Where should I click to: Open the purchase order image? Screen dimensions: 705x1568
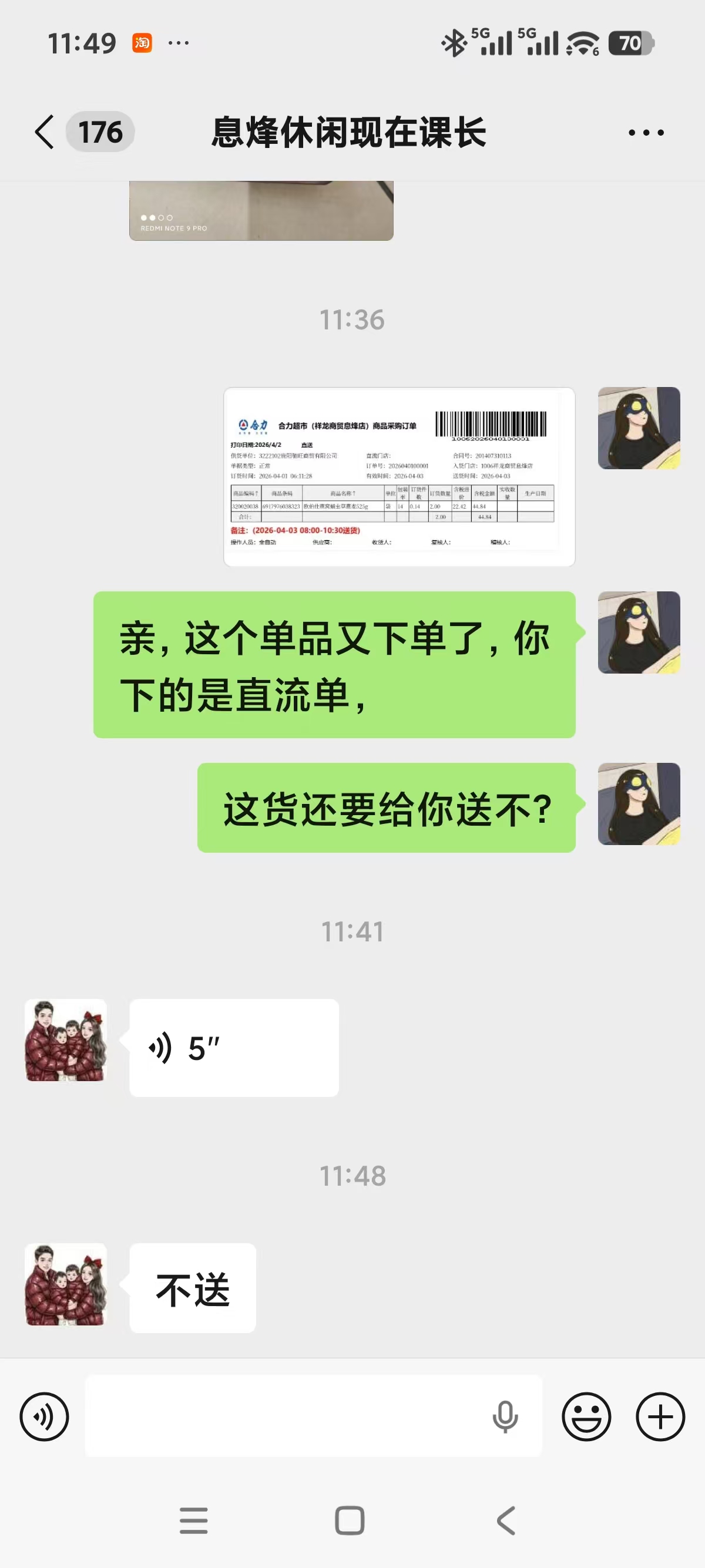pyautogui.click(x=399, y=477)
